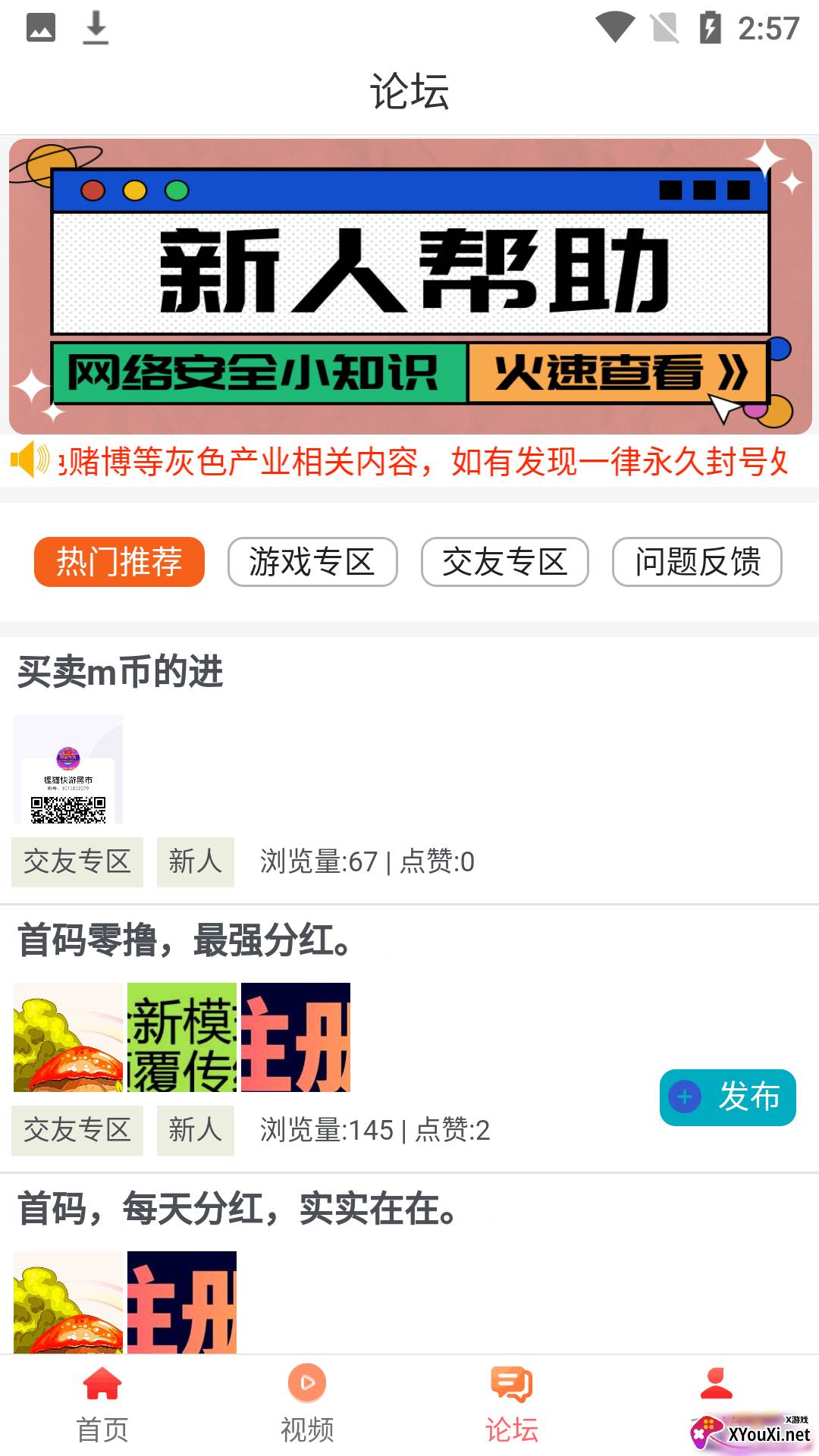819x1456 pixels.
Task: Open the post 首码，每天分红，实实在在。
Action: 237,1209
